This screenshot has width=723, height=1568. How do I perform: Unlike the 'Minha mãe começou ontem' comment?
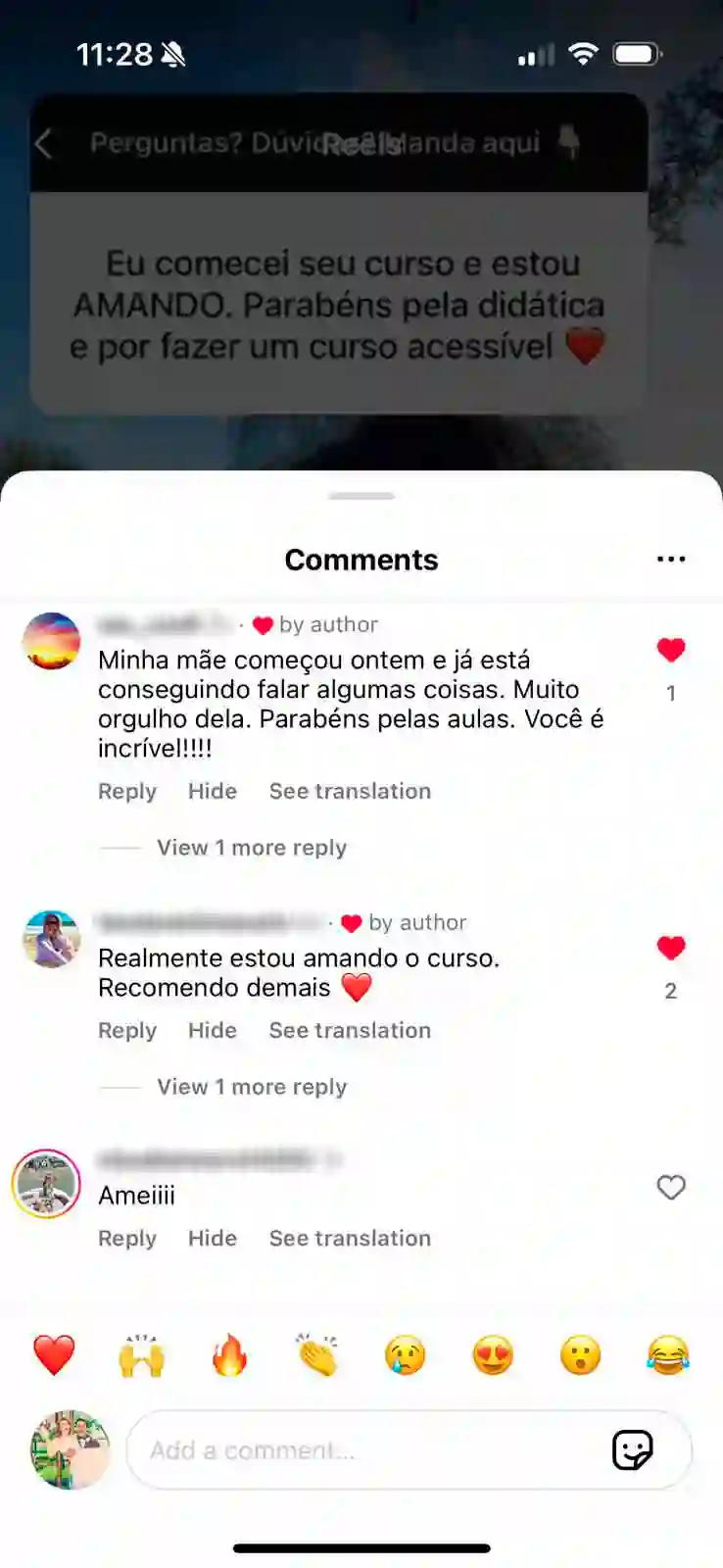pyautogui.click(x=671, y=650)
